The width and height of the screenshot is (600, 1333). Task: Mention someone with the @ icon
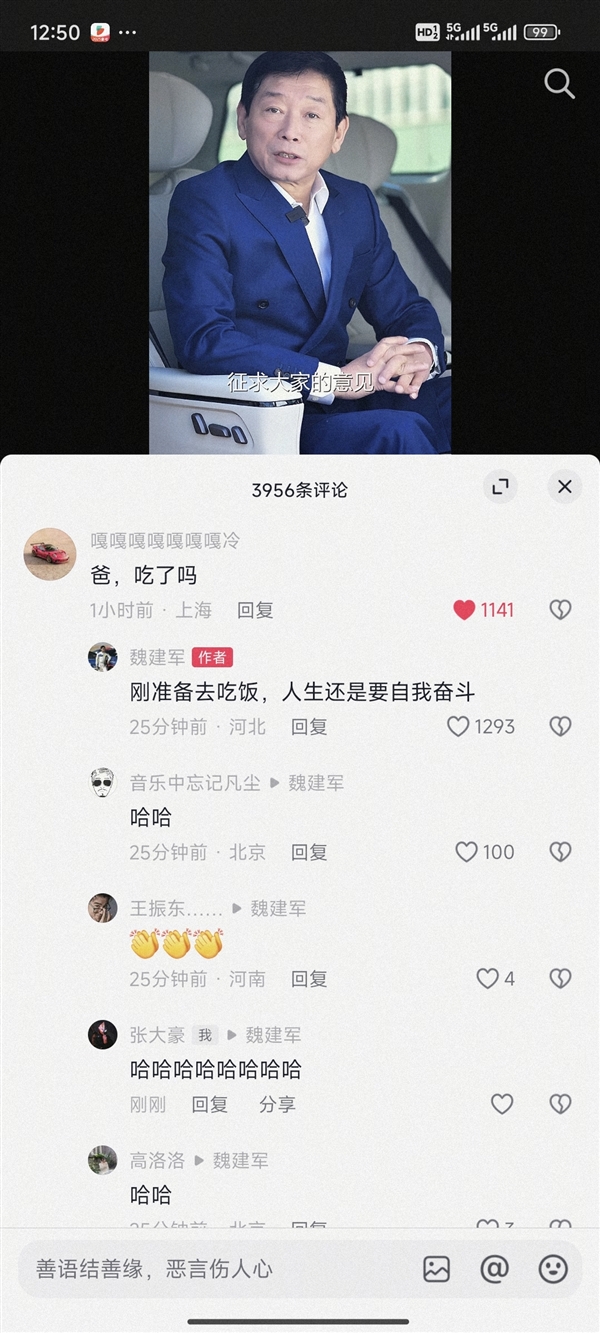pyautogui.click(x=494, y=1269)
